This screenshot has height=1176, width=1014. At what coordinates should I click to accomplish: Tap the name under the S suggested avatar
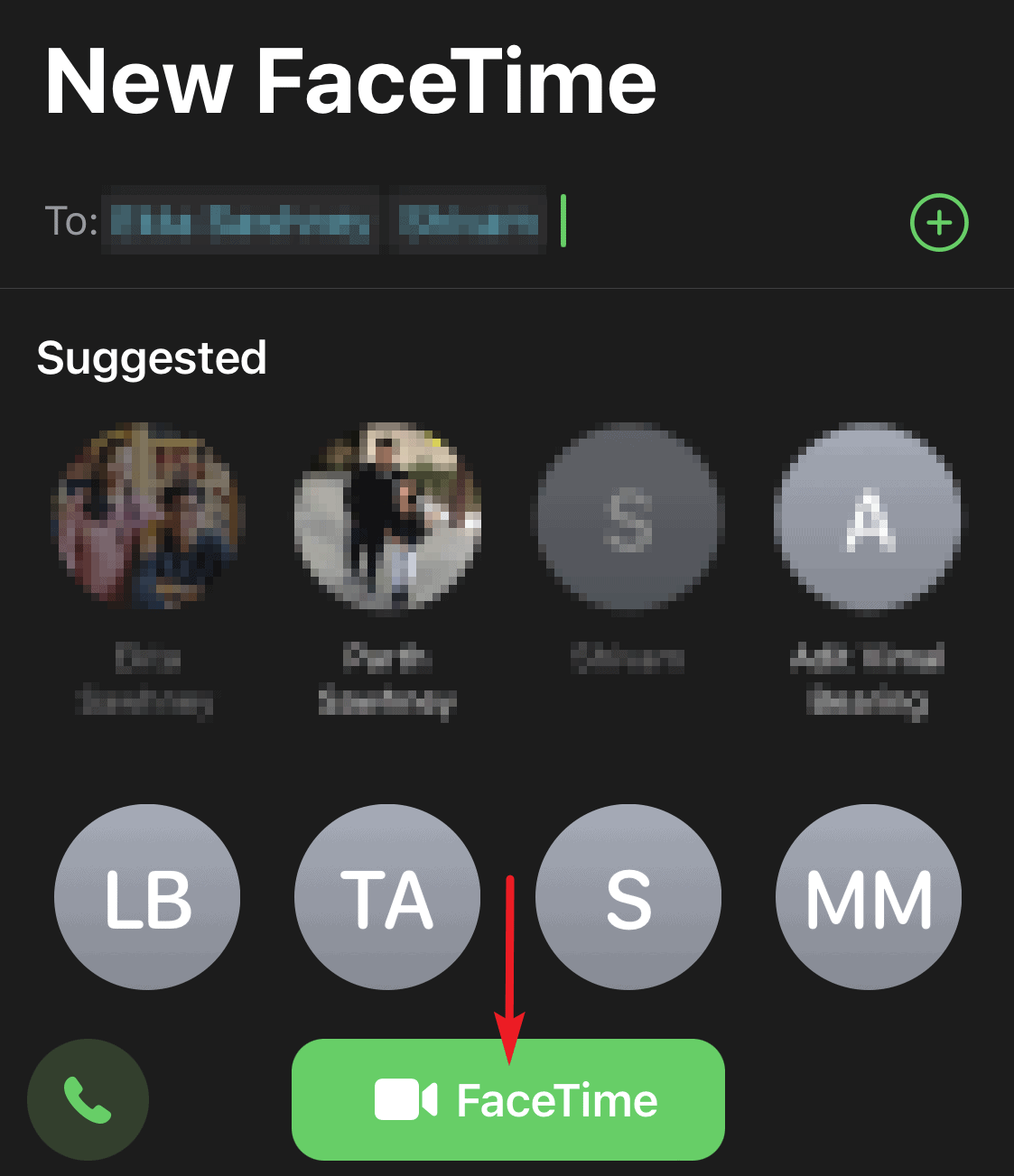[628, 657]
